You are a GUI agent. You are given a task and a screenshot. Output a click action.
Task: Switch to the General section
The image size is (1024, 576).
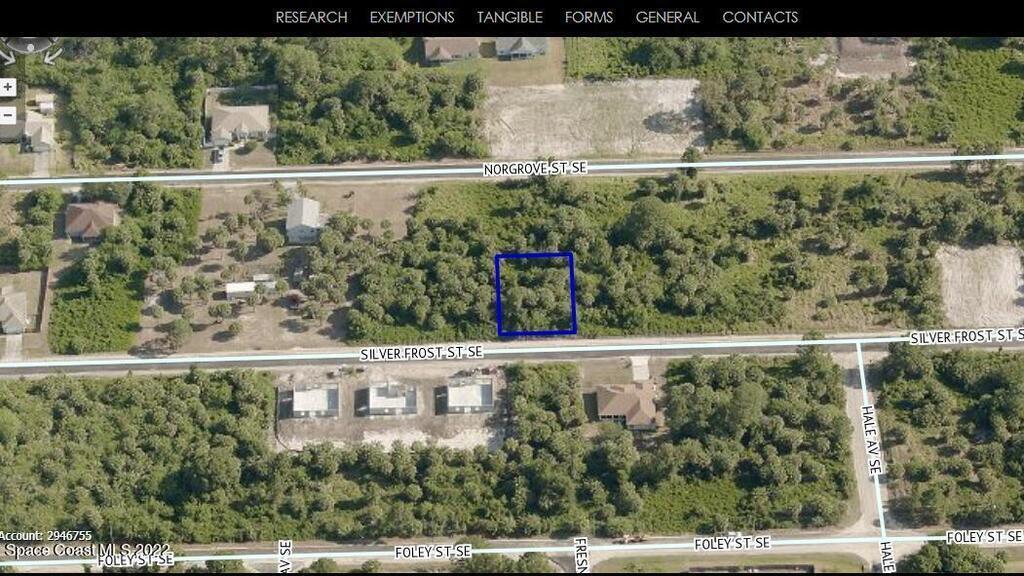point(667,17)
